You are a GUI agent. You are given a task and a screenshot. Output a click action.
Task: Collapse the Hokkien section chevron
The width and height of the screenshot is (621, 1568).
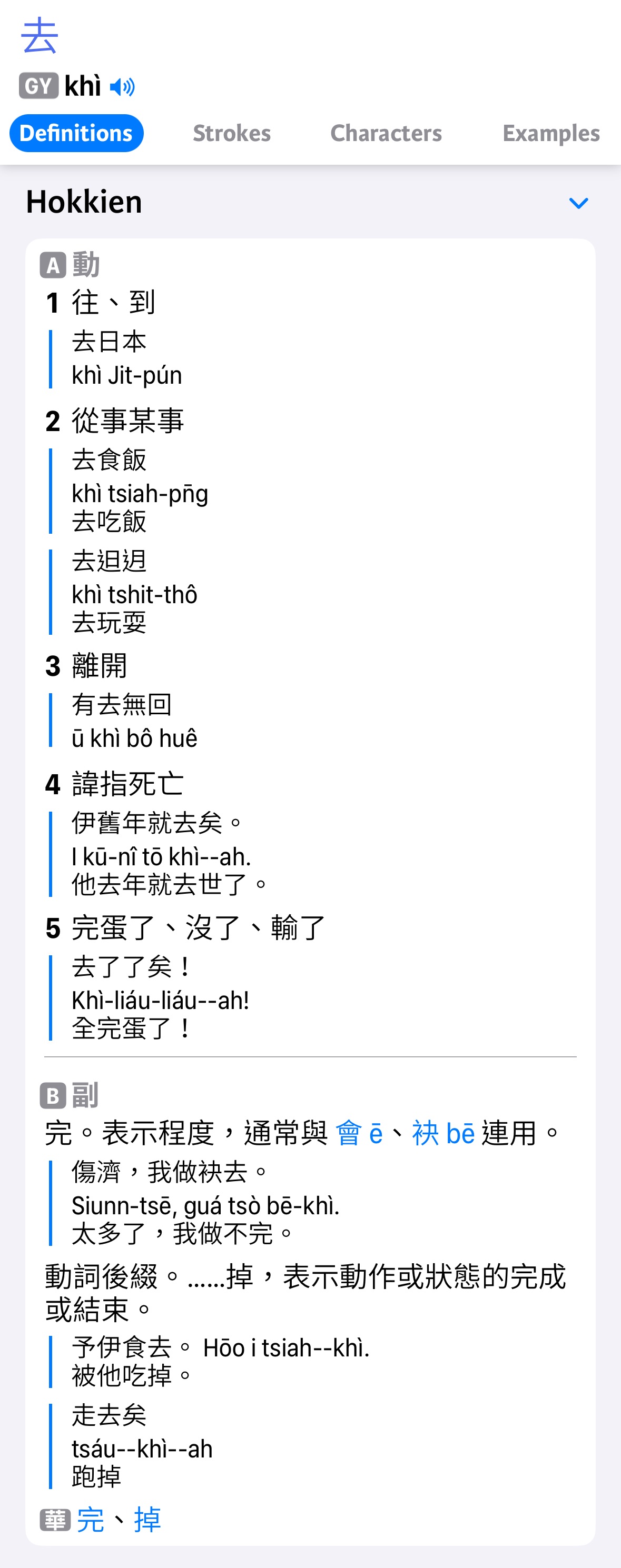[578, 203]
